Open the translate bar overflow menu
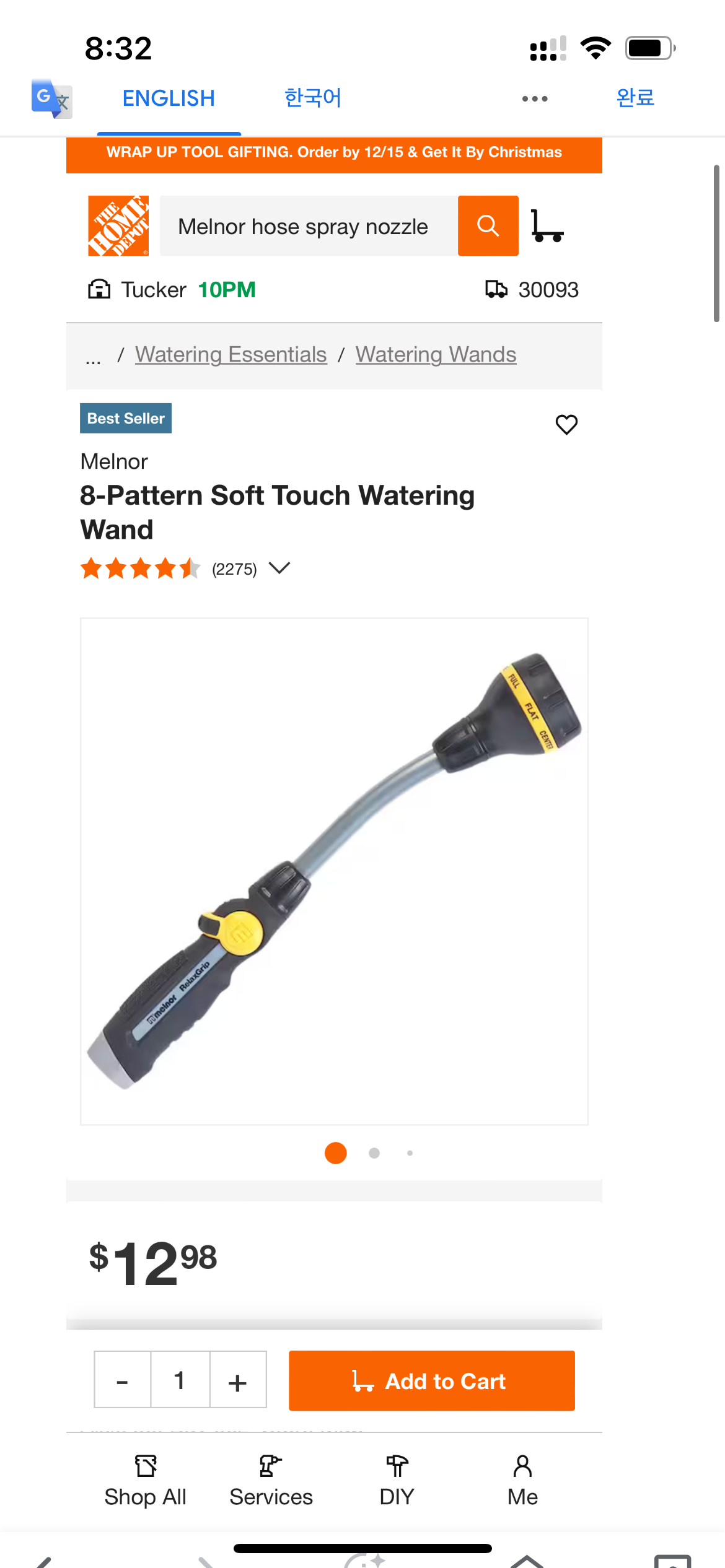Viewport: 725px width, 1568px height. pos(535,98)
